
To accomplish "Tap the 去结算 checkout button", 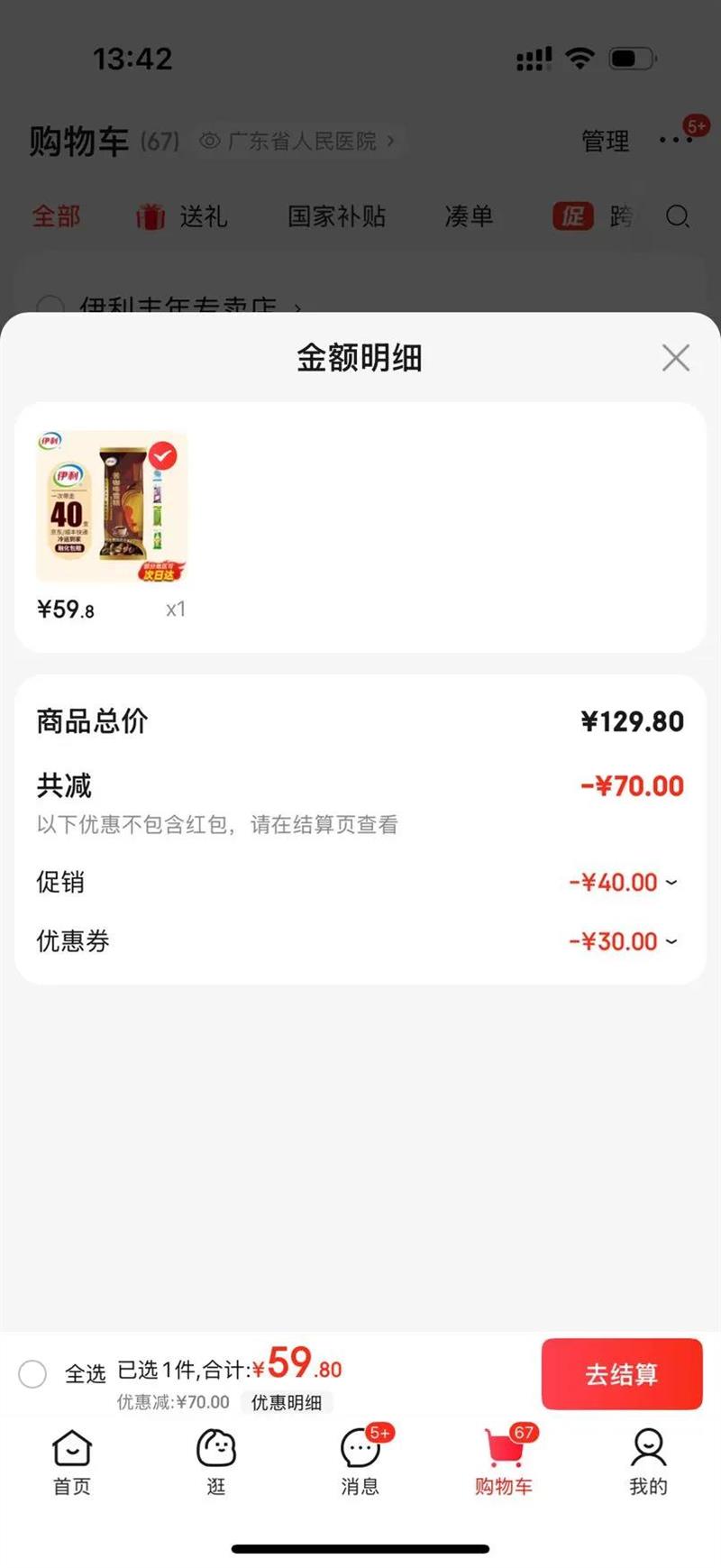I will point(621,1374).
